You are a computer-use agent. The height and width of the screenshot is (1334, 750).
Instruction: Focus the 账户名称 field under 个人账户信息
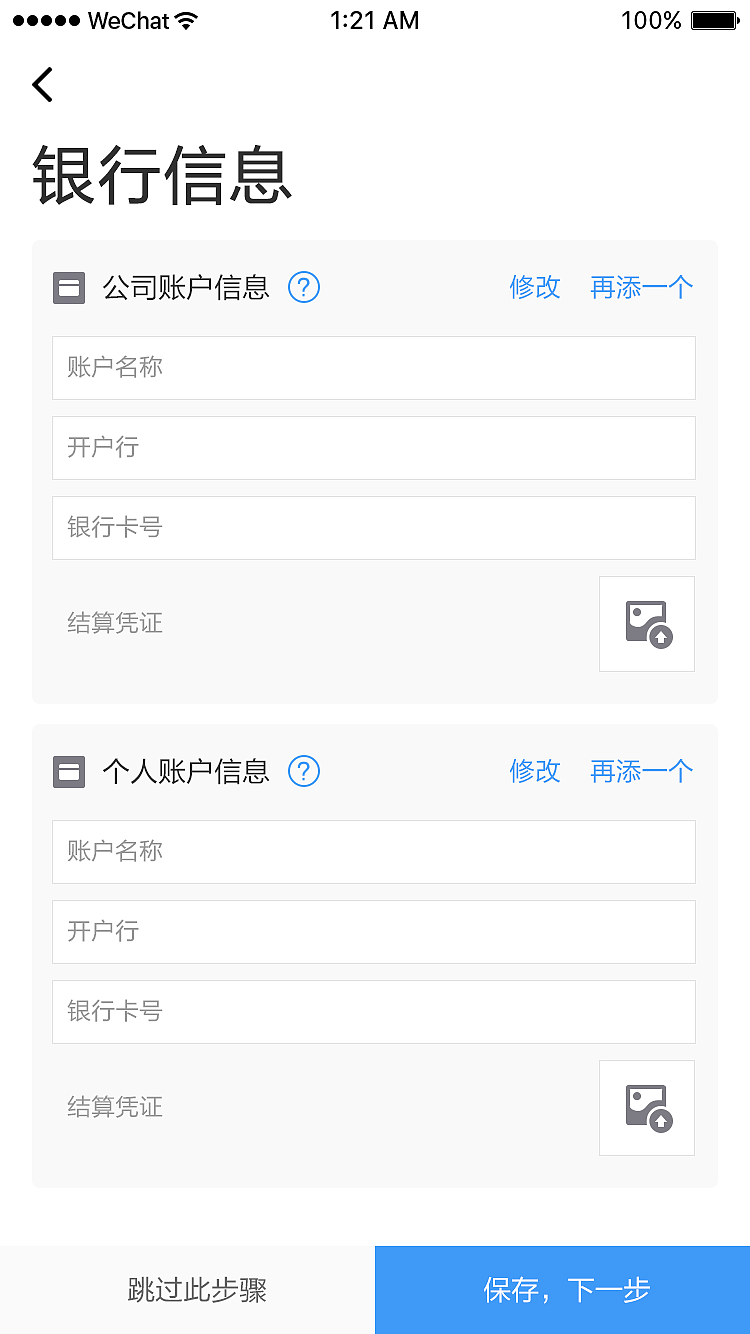[374, 852]
